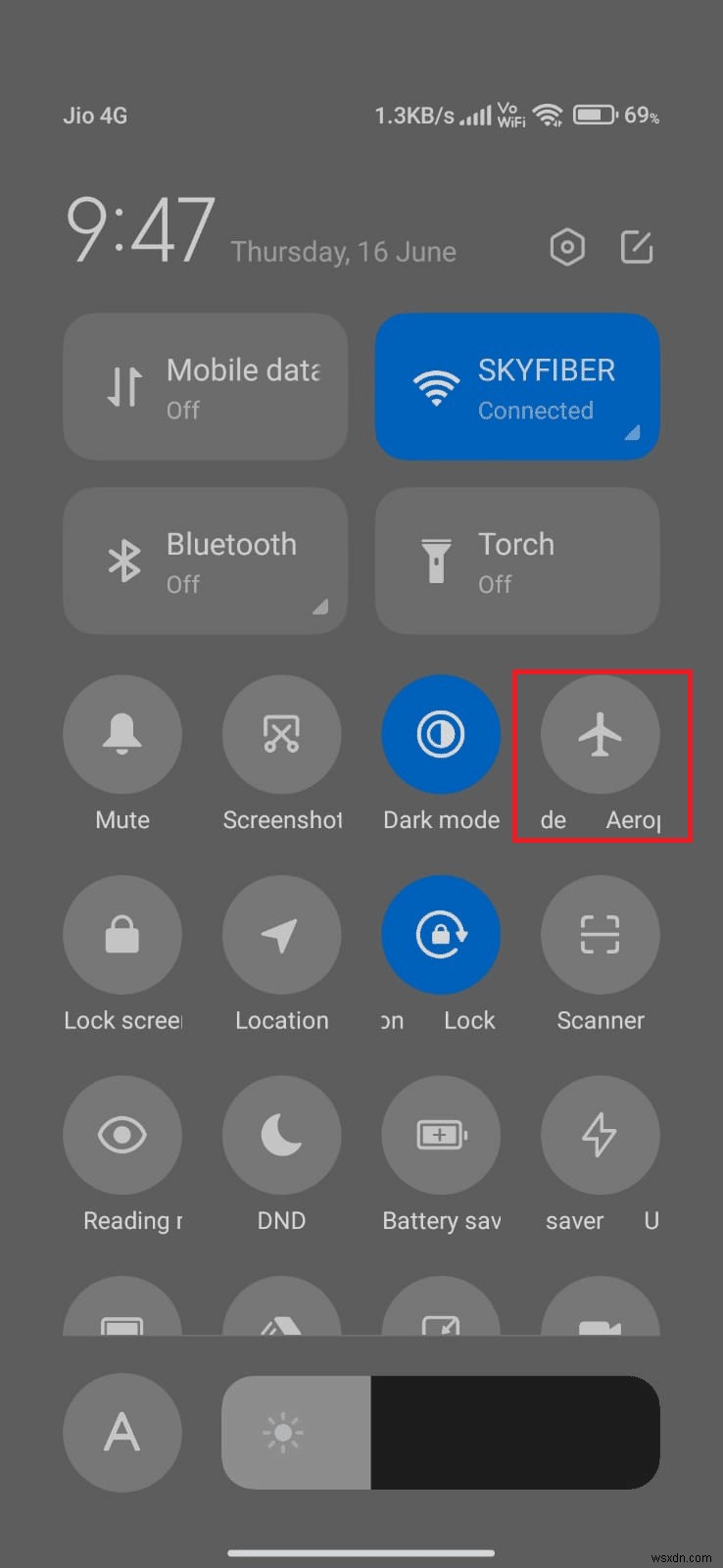
Task: Turn off Dark mode
Action: [441, 734]
